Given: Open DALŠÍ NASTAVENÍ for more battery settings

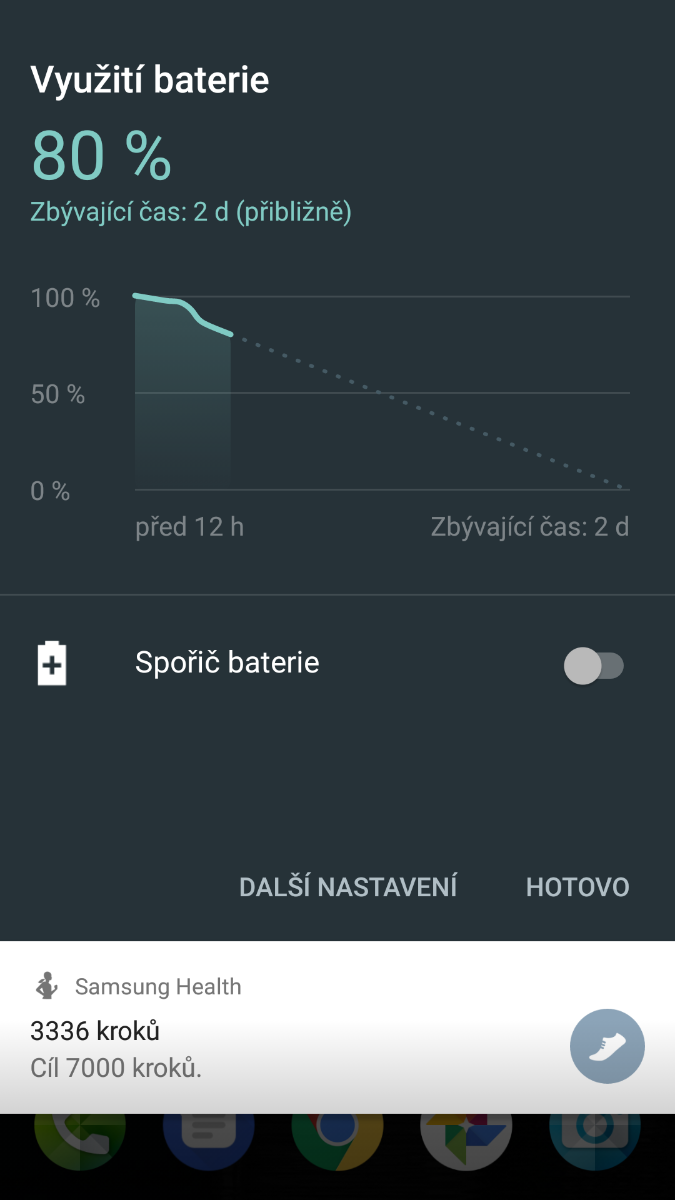Looking at the screenshot, I should pyautogui.click(x=348, y=887).
